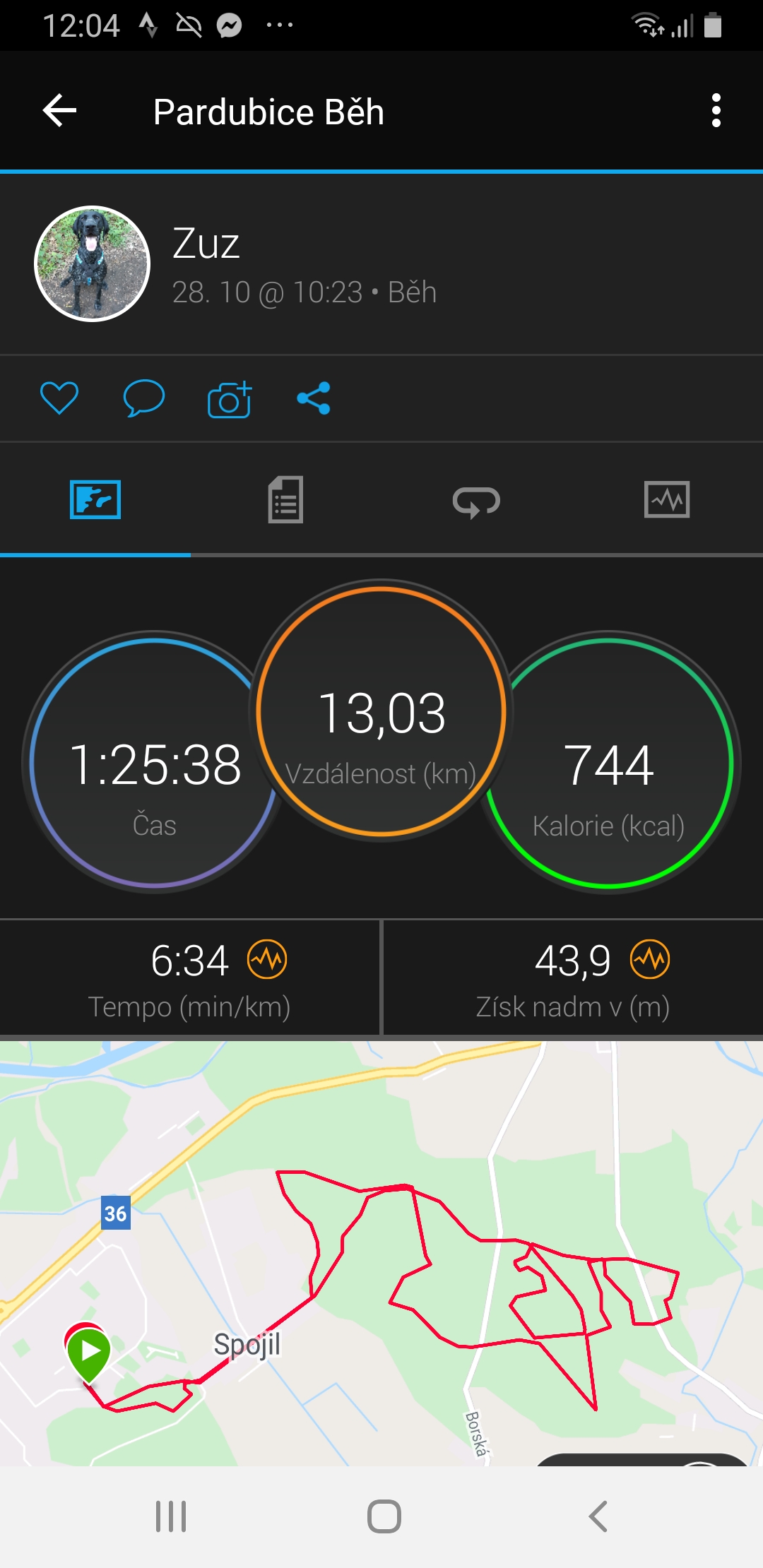Switch to the stats list tab
The image size is (763, 1568).
click(285, 499)
